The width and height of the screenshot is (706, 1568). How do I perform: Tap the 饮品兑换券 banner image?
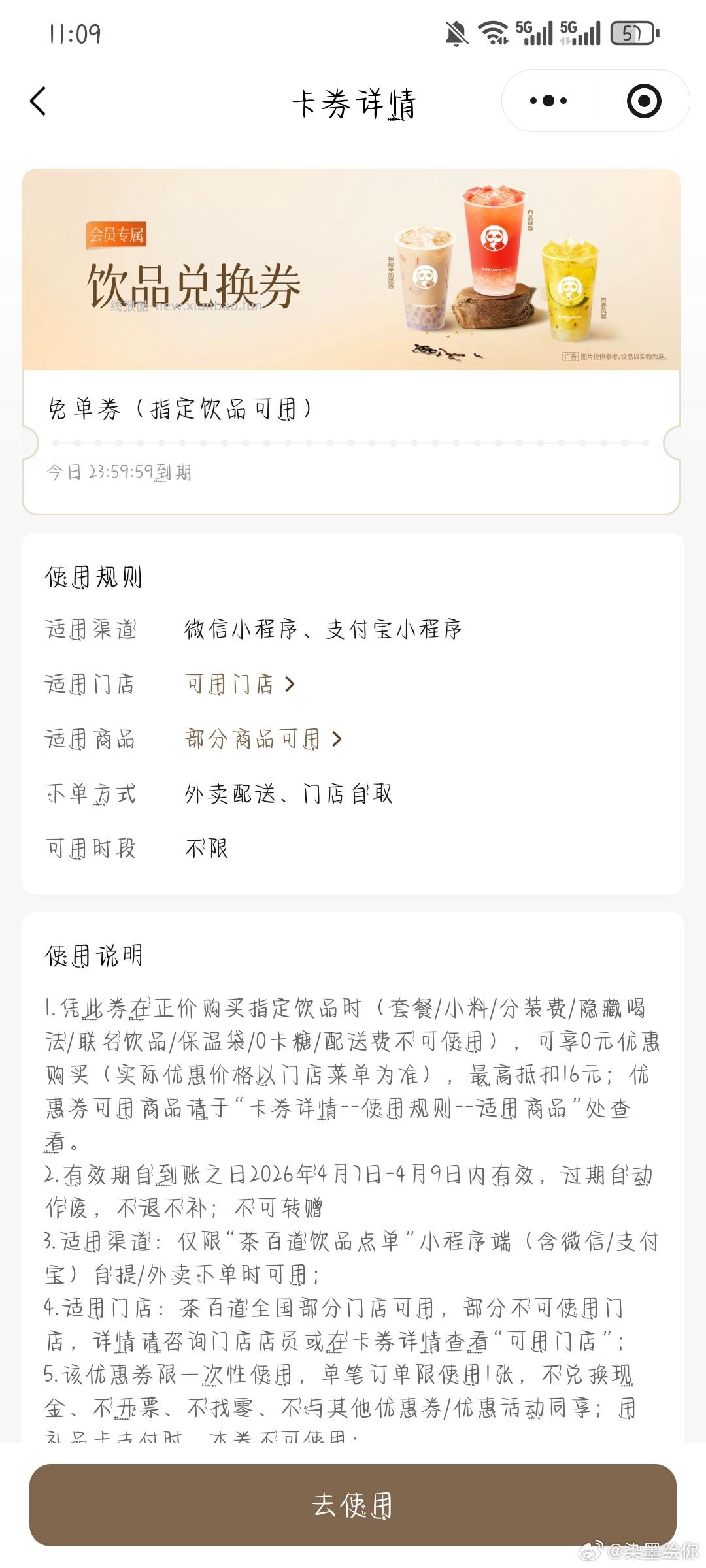[194, 282]
